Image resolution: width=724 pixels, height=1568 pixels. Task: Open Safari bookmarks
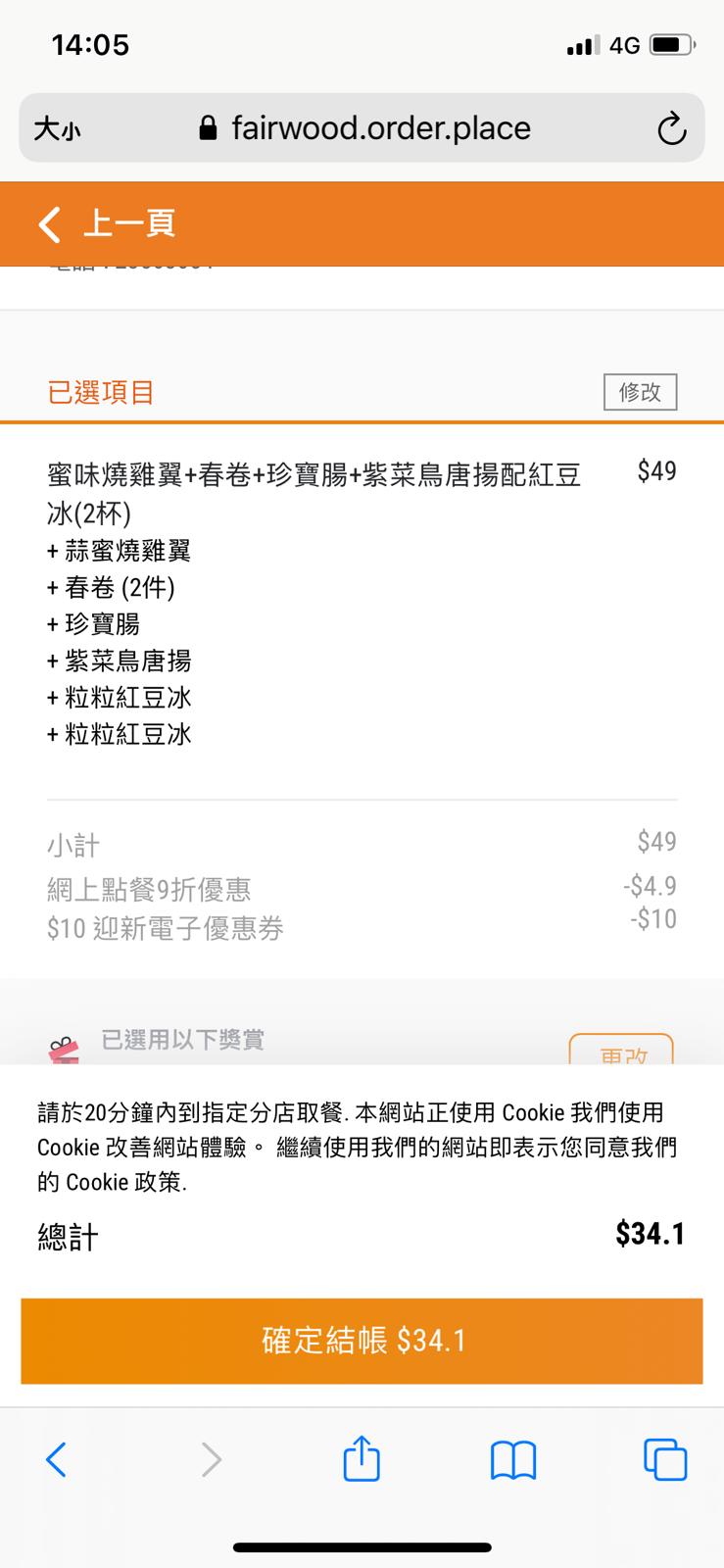pyautogui.click(x=512, y=1459)
